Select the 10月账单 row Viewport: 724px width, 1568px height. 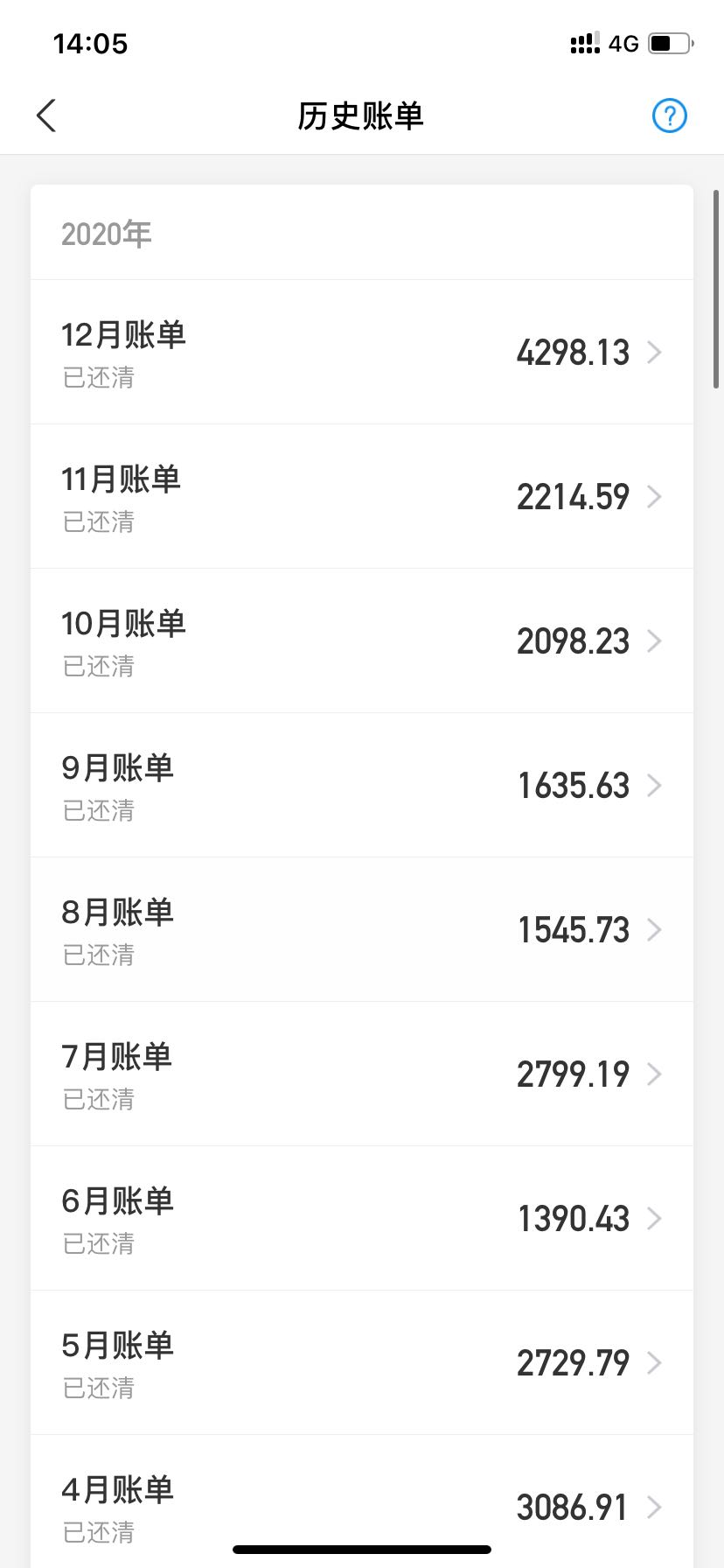(362, 641)
